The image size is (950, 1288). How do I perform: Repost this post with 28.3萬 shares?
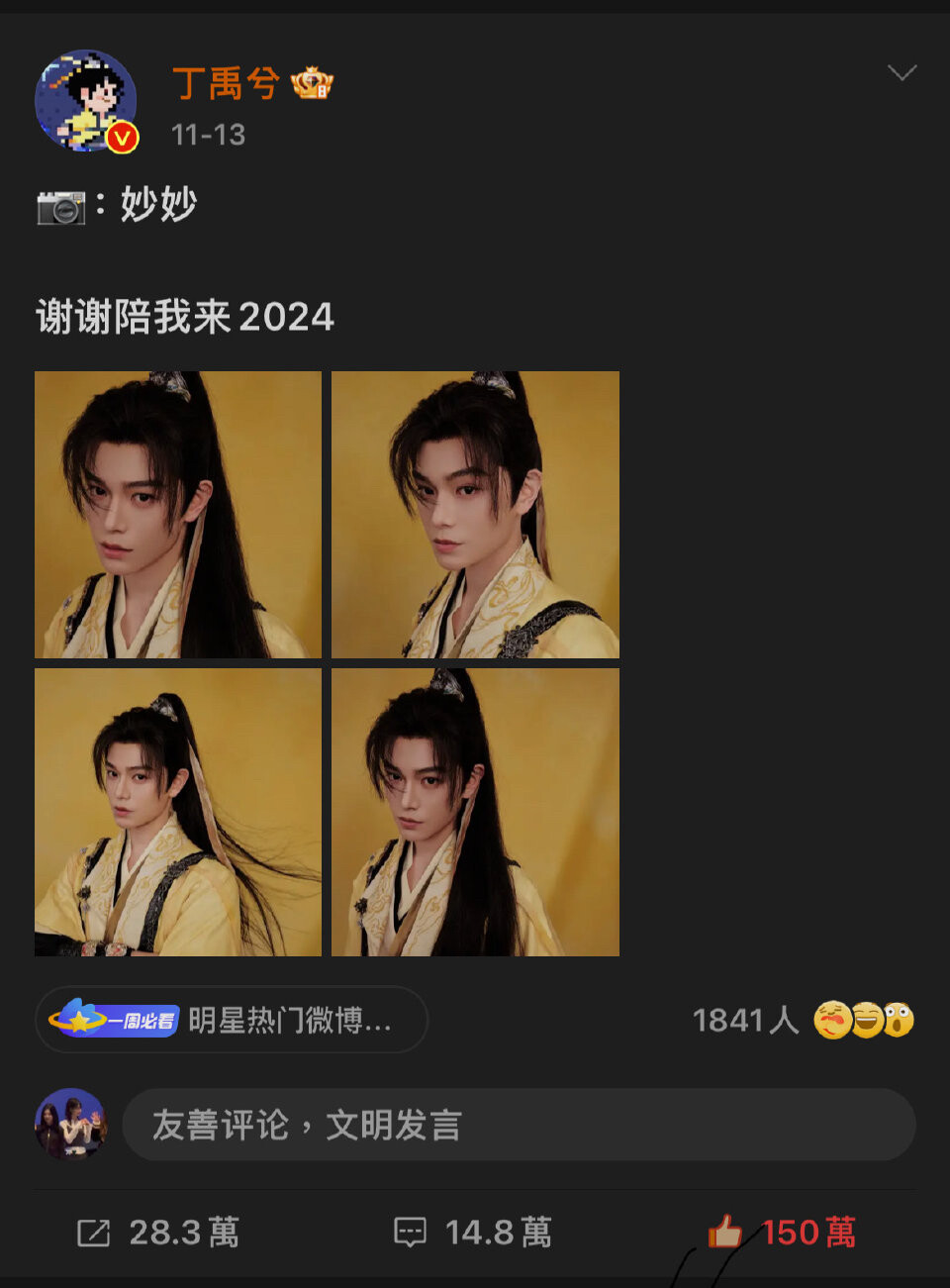158,1233
